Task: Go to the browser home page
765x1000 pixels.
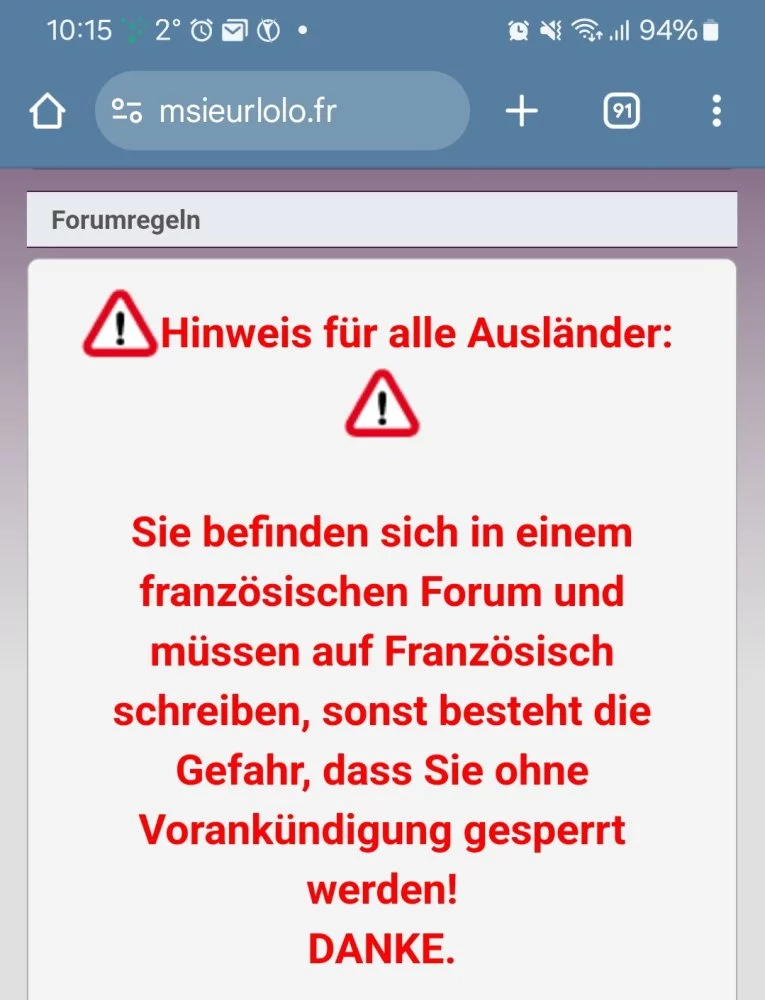Action: click(47, 111)
